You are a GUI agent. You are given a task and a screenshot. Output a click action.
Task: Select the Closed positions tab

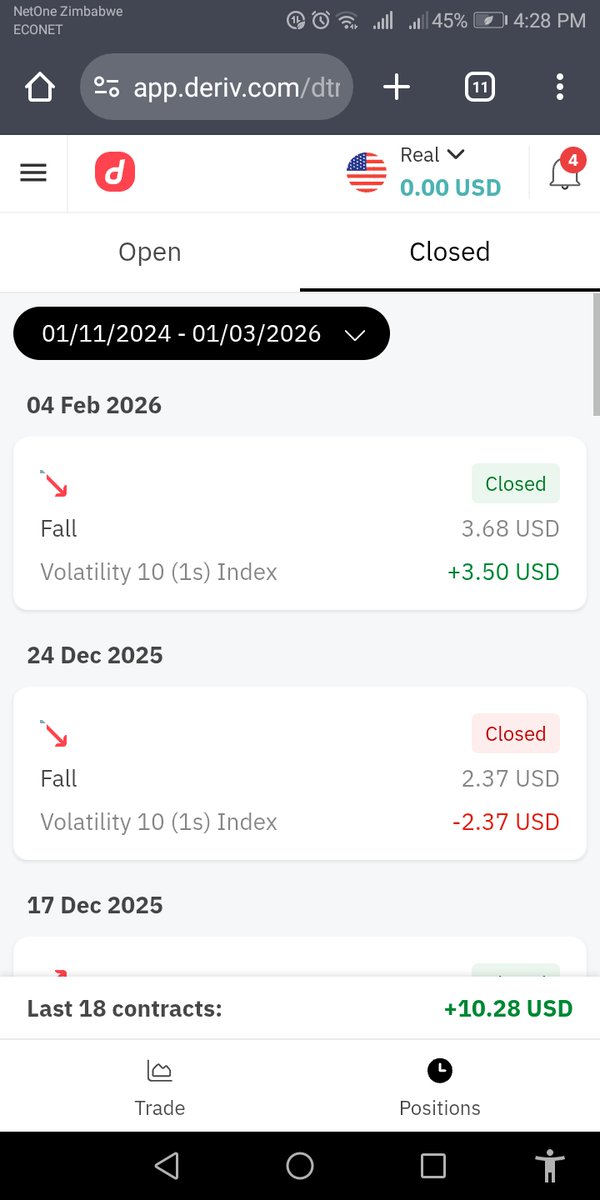pos(450,252)
